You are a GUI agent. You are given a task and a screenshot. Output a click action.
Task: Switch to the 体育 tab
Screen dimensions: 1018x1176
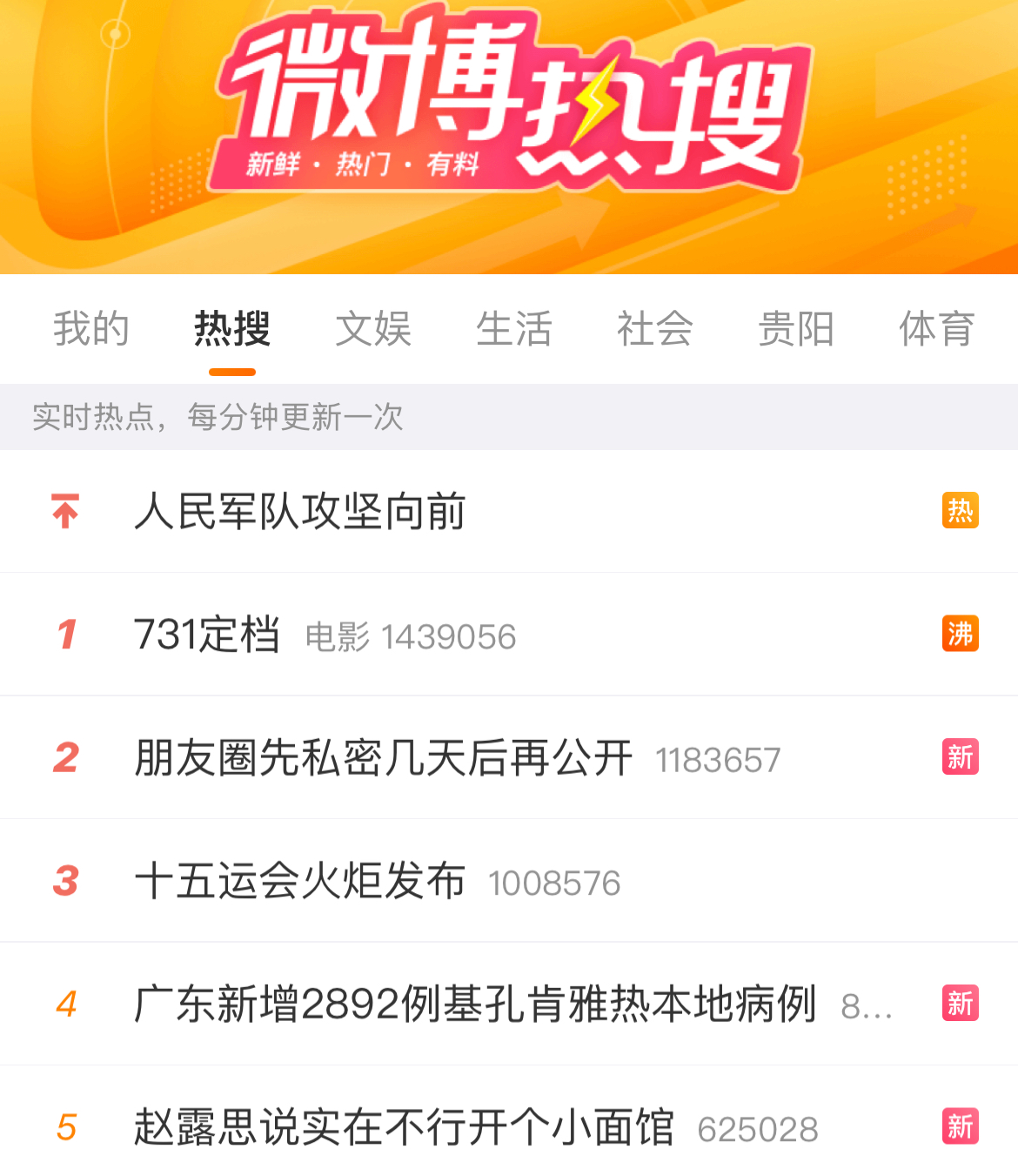(936, 329)
